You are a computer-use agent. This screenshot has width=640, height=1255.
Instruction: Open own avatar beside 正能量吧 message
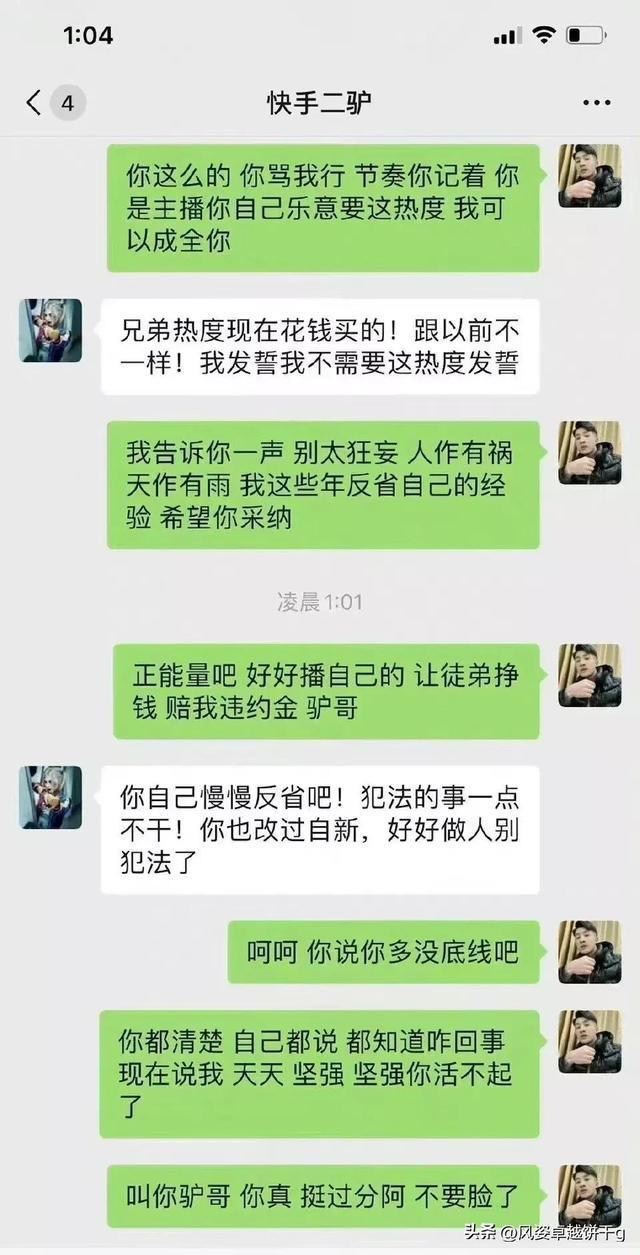tap(589, 675)
